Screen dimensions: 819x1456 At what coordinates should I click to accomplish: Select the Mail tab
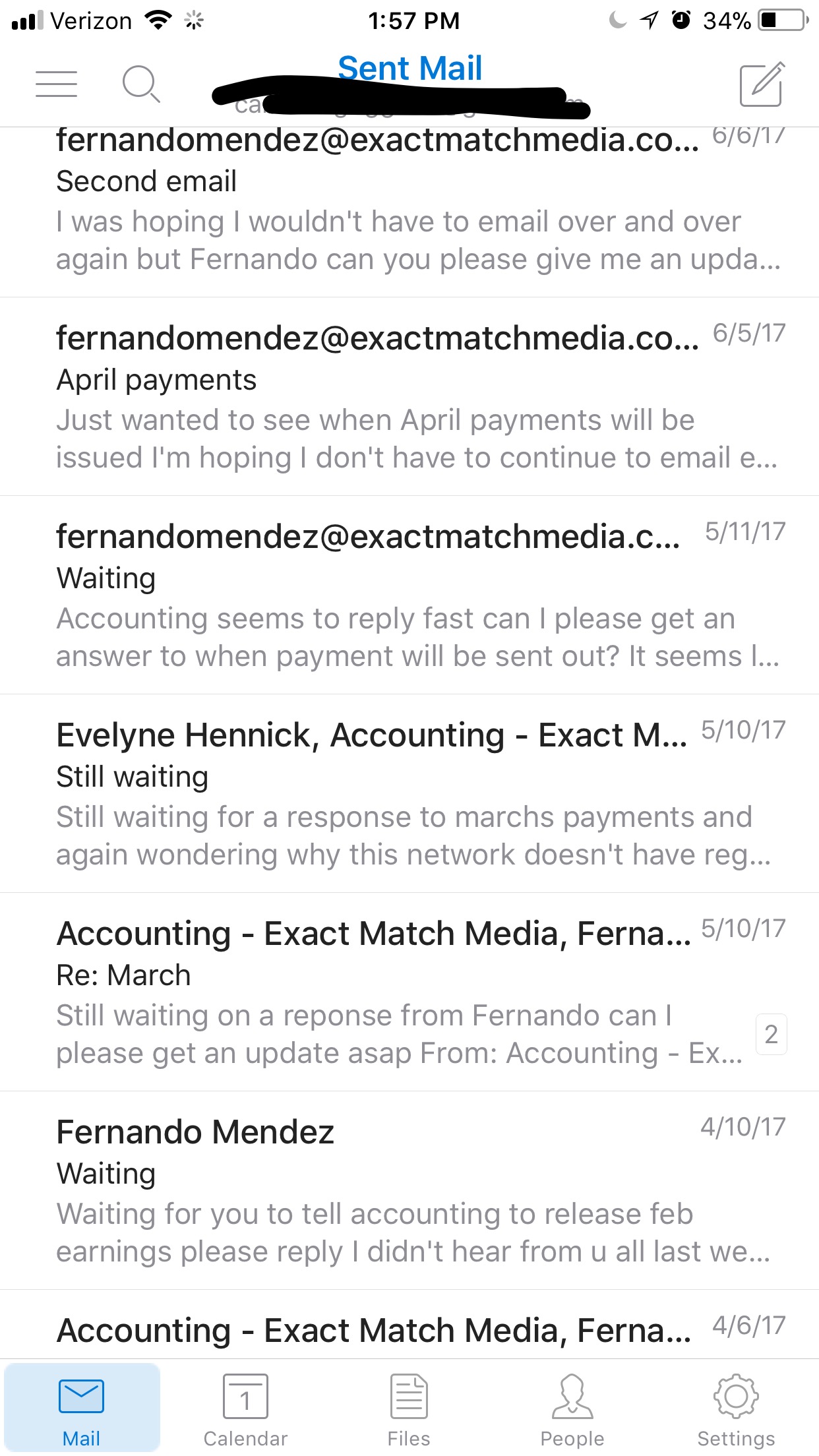pyautogui.click(x=82, y=1408)
